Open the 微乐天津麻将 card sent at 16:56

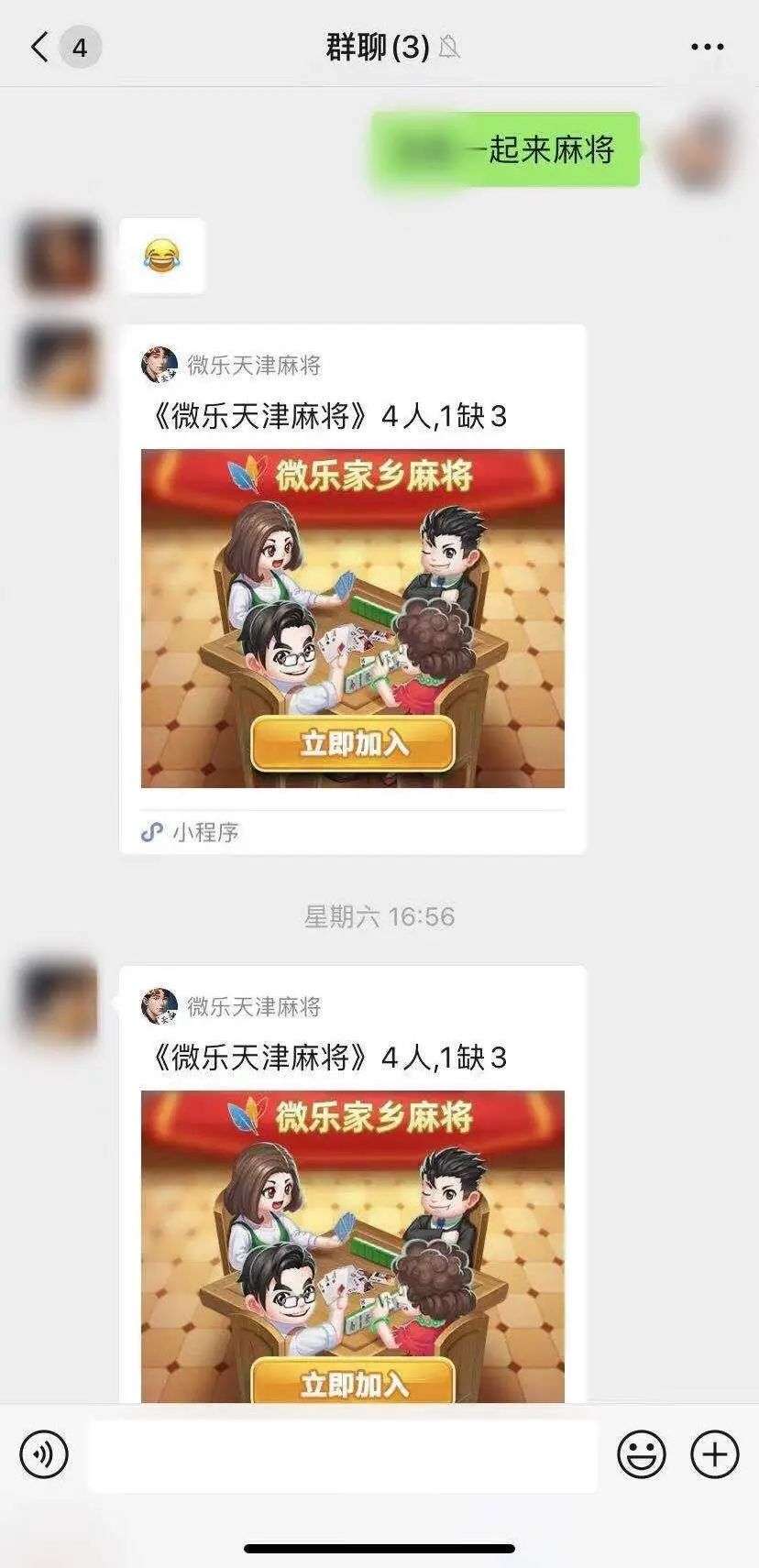point(353,1184)
